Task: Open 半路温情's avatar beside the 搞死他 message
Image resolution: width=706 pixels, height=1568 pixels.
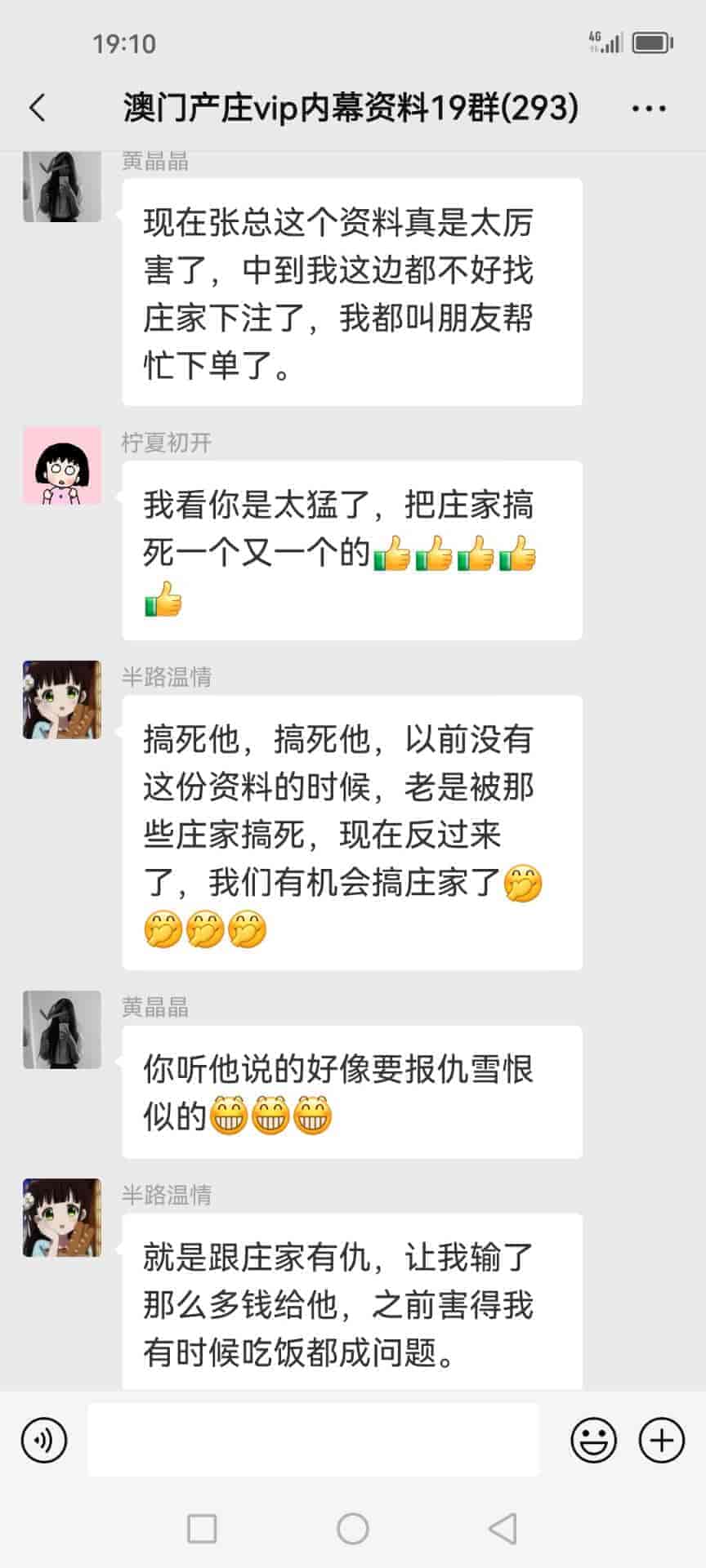Action: point(62,700)
